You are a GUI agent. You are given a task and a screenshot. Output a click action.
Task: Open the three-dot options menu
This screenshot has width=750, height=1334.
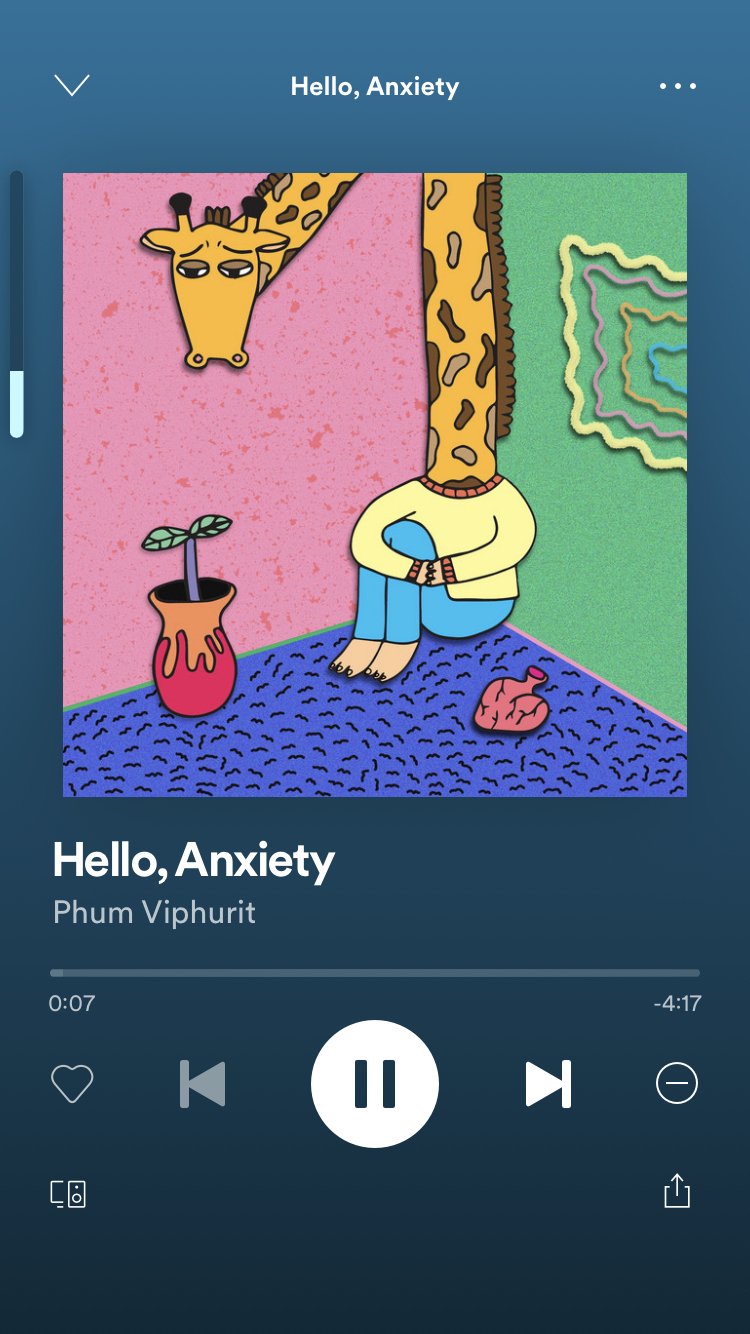coord(678,86)
